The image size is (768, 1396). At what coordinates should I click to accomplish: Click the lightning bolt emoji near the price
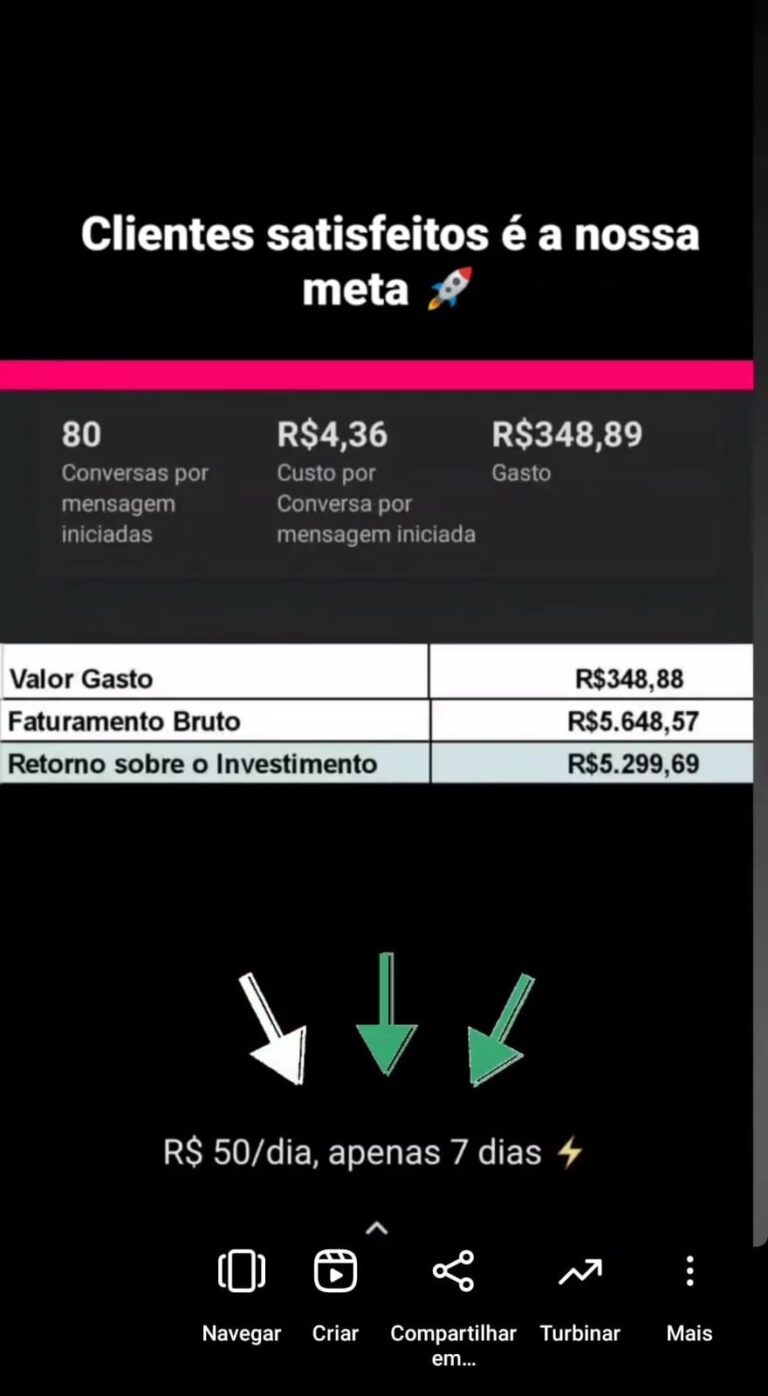click(x=570, y=1151)
